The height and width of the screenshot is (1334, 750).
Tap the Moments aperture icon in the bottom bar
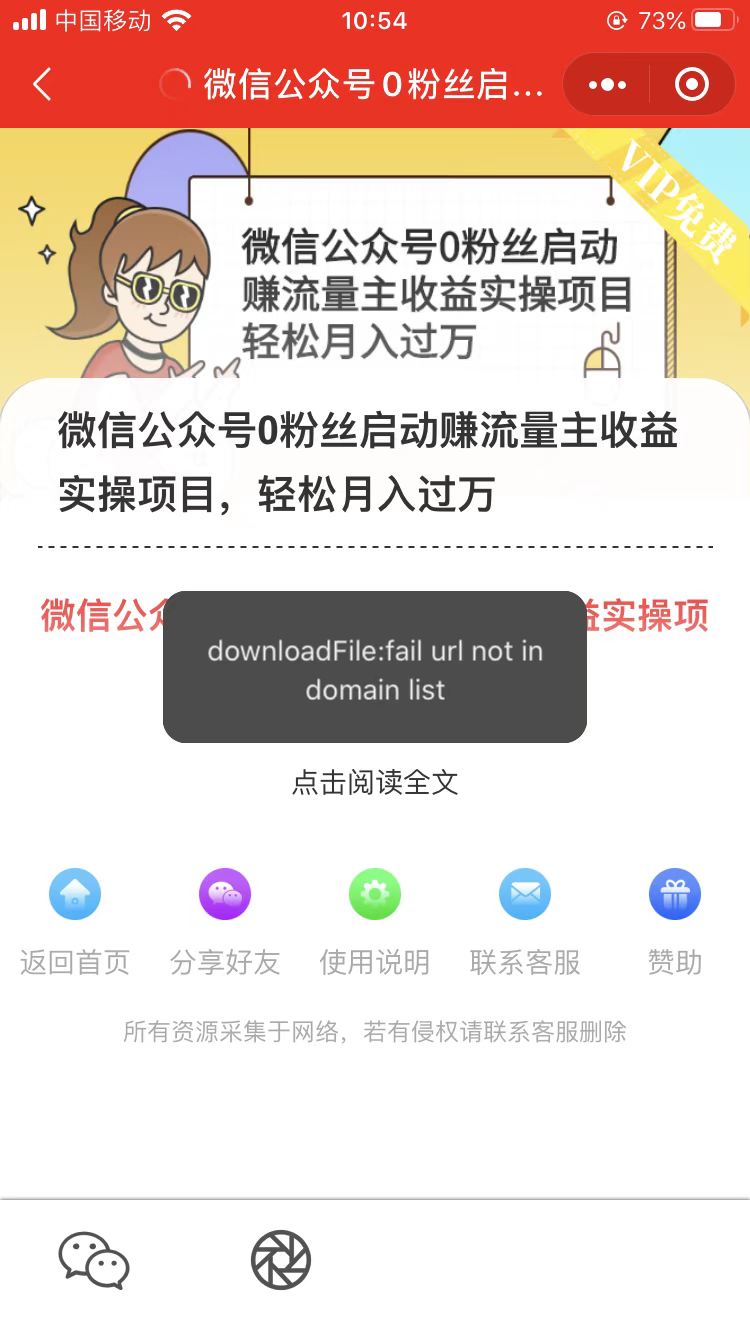[281, 1260]
